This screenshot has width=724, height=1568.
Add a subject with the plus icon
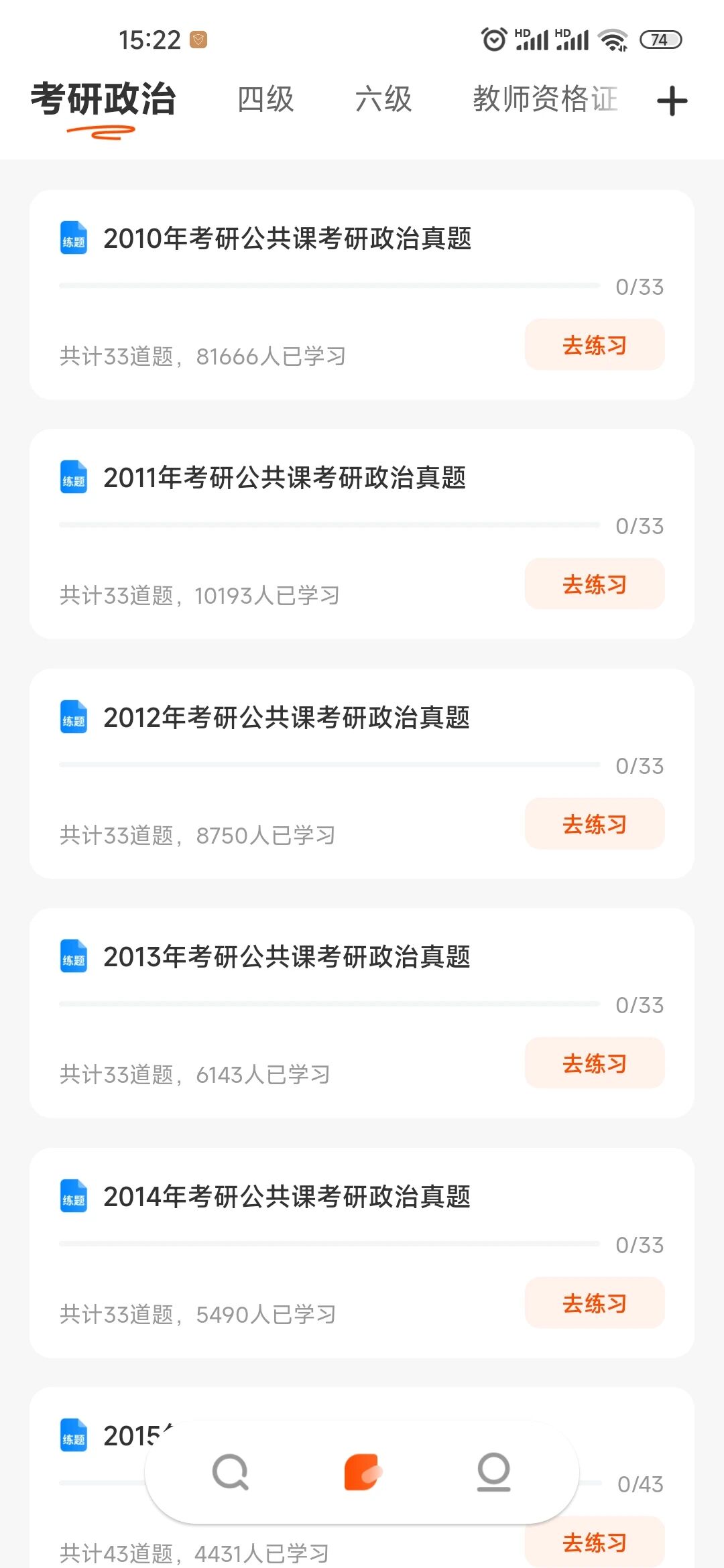pyautogui.click(x=672, y=101)
